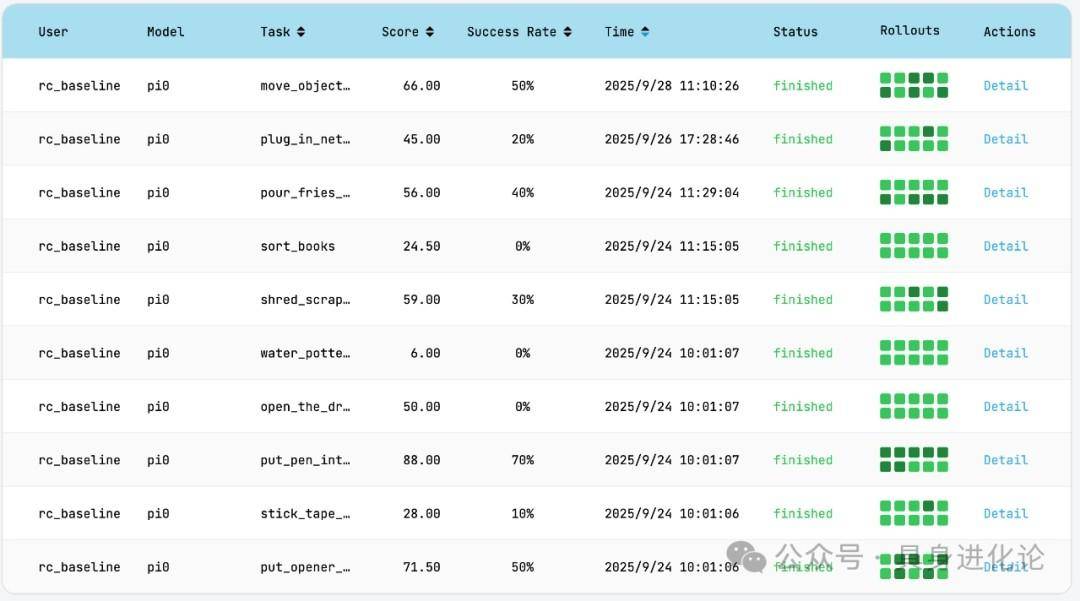Show Detail for sort_books
This screenshot has width=1080, height=601.
pyautogui.click(x=1005, y=246)
